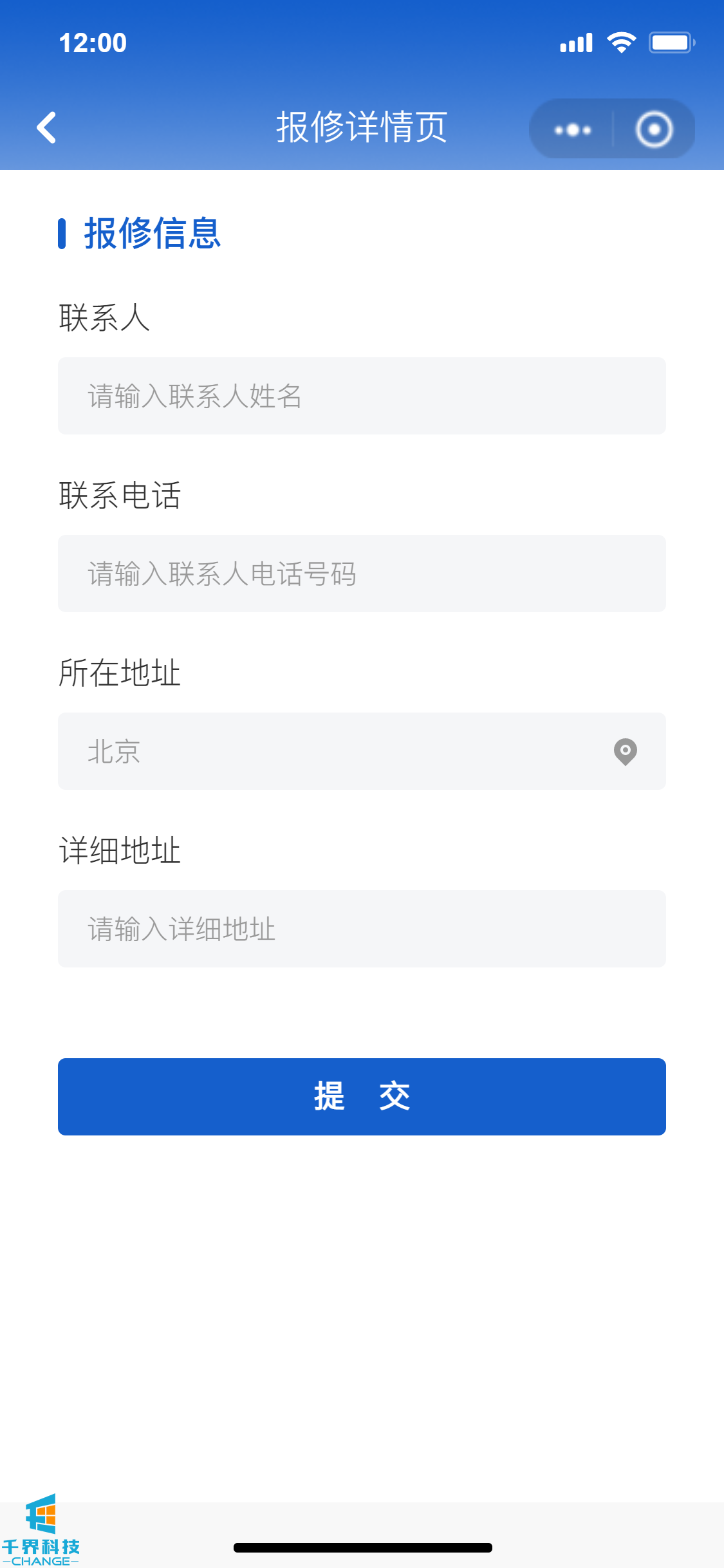Image resolution: width=724 pixels, height=1568 pixels.
Task: Focus the 请输入详细地址 address field
Action: [362, 929]
